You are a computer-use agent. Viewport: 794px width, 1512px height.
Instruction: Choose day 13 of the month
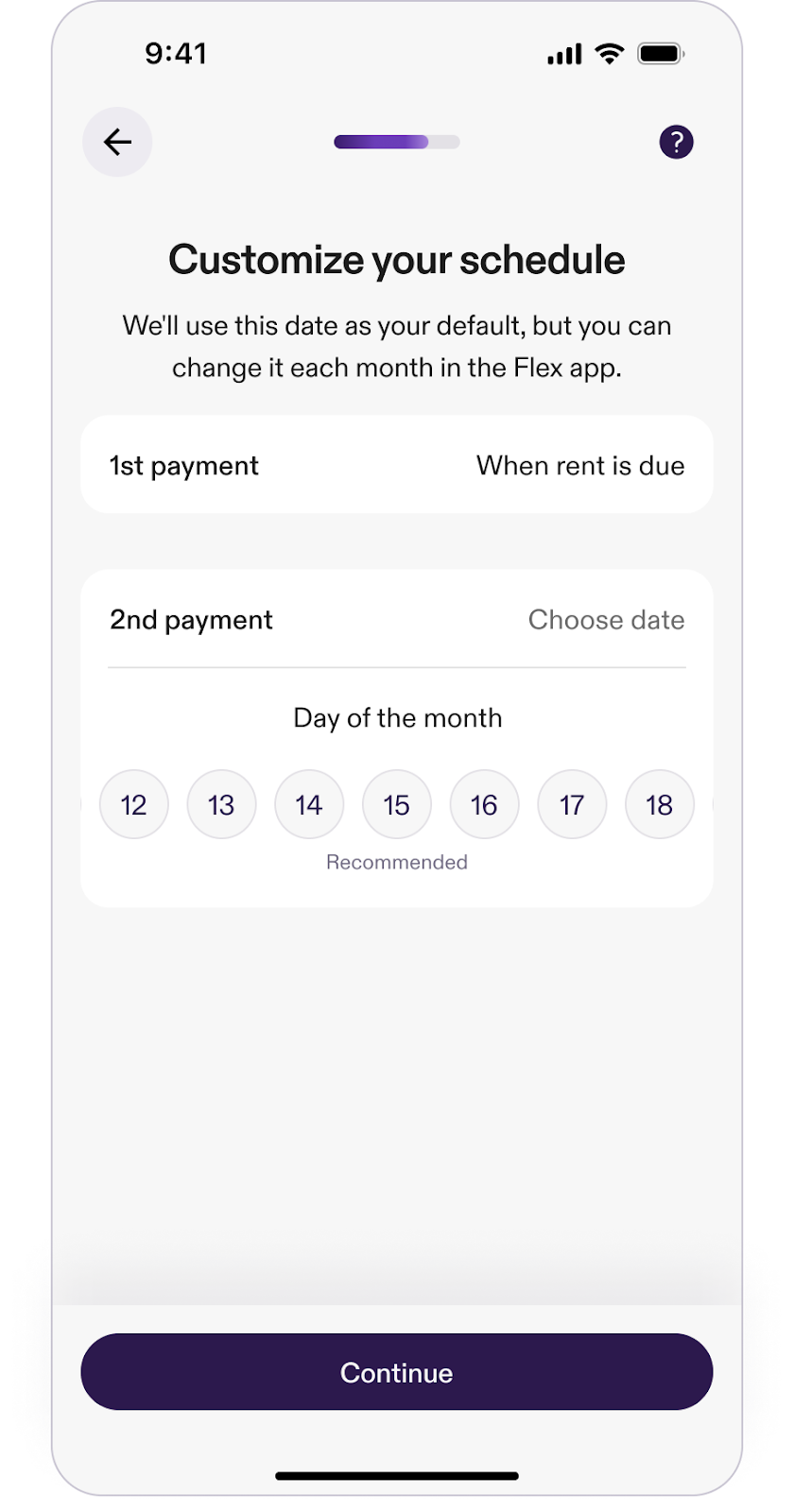[221, 804]
